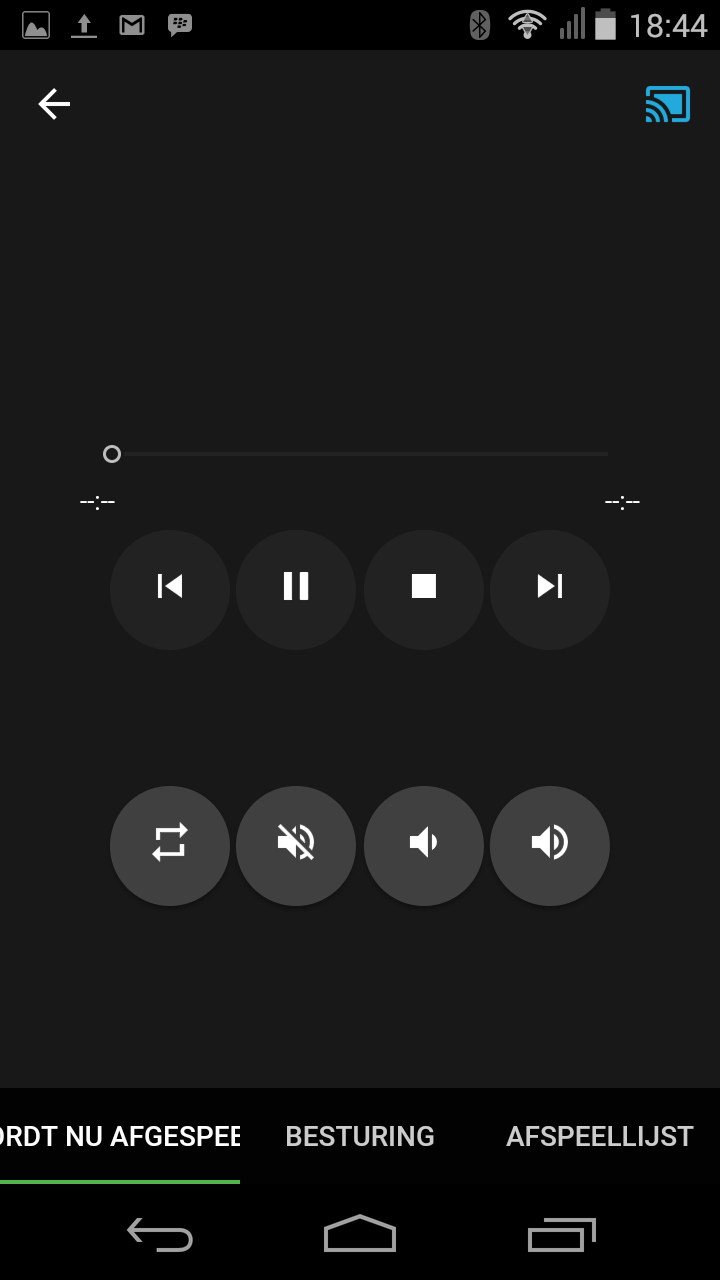
Task: Go to the system home screen
Action: click(x=360, y=1234)
